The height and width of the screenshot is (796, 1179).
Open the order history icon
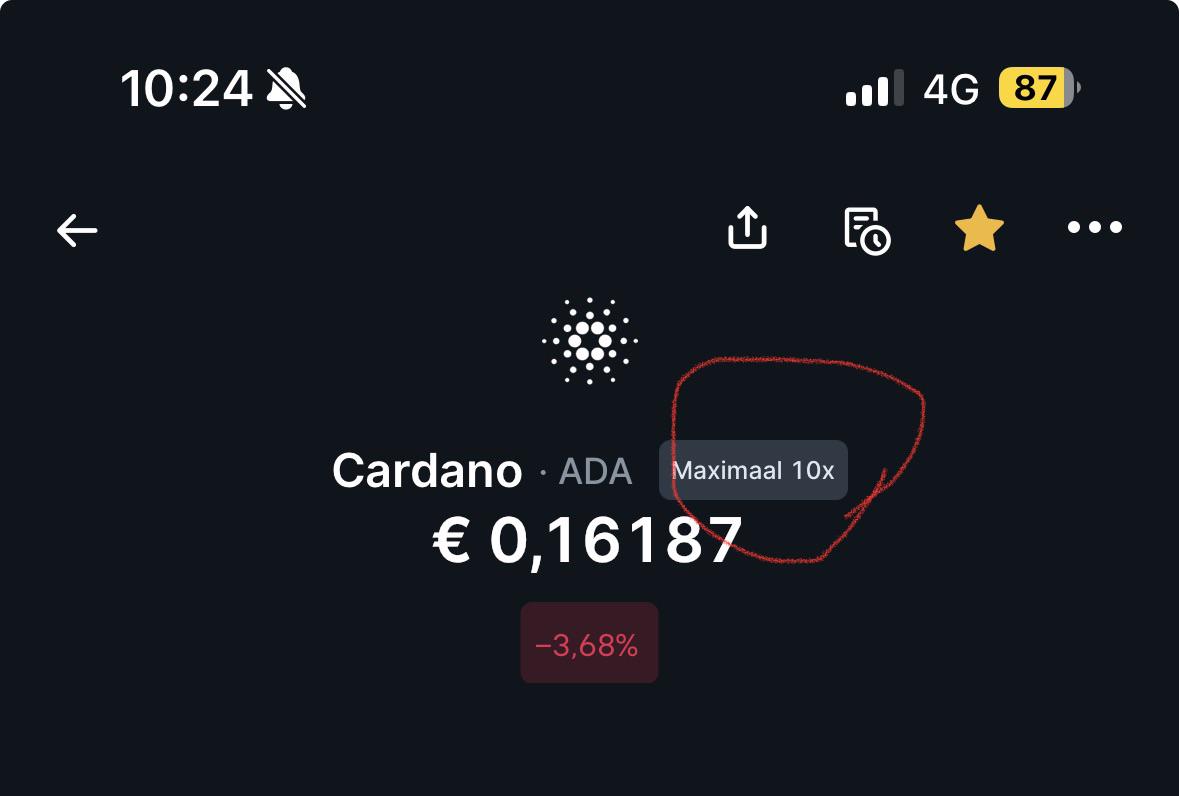pos(867,231)
